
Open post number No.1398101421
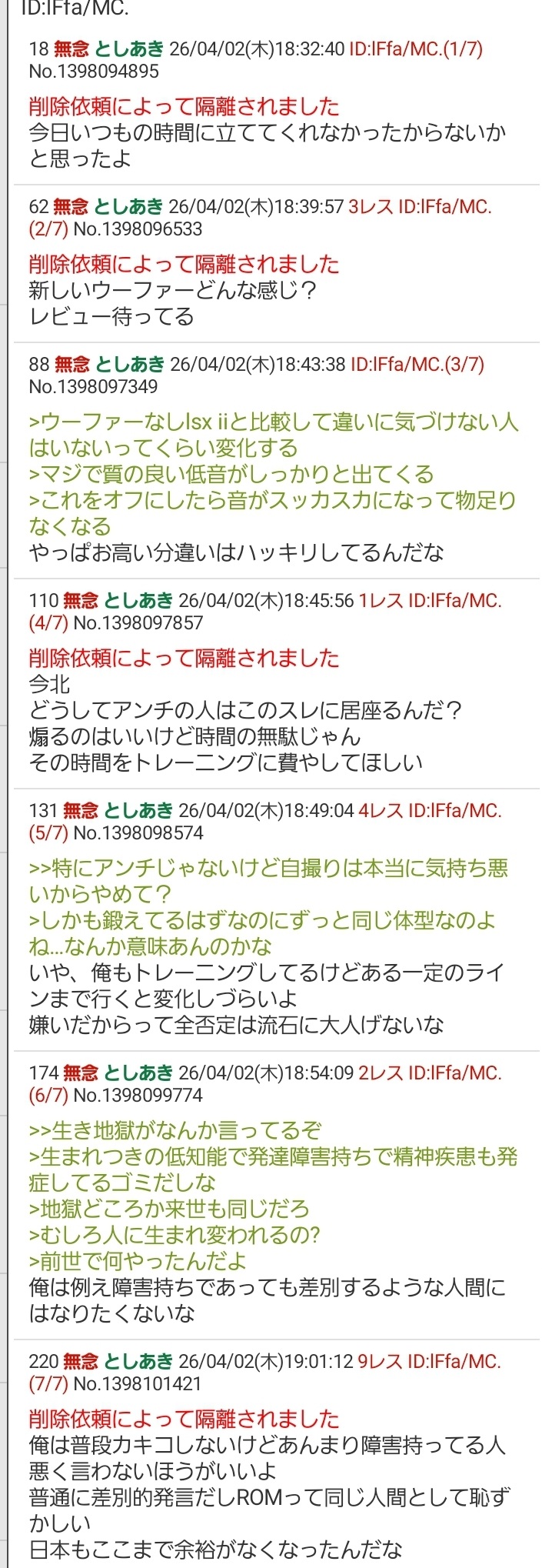137,1384
